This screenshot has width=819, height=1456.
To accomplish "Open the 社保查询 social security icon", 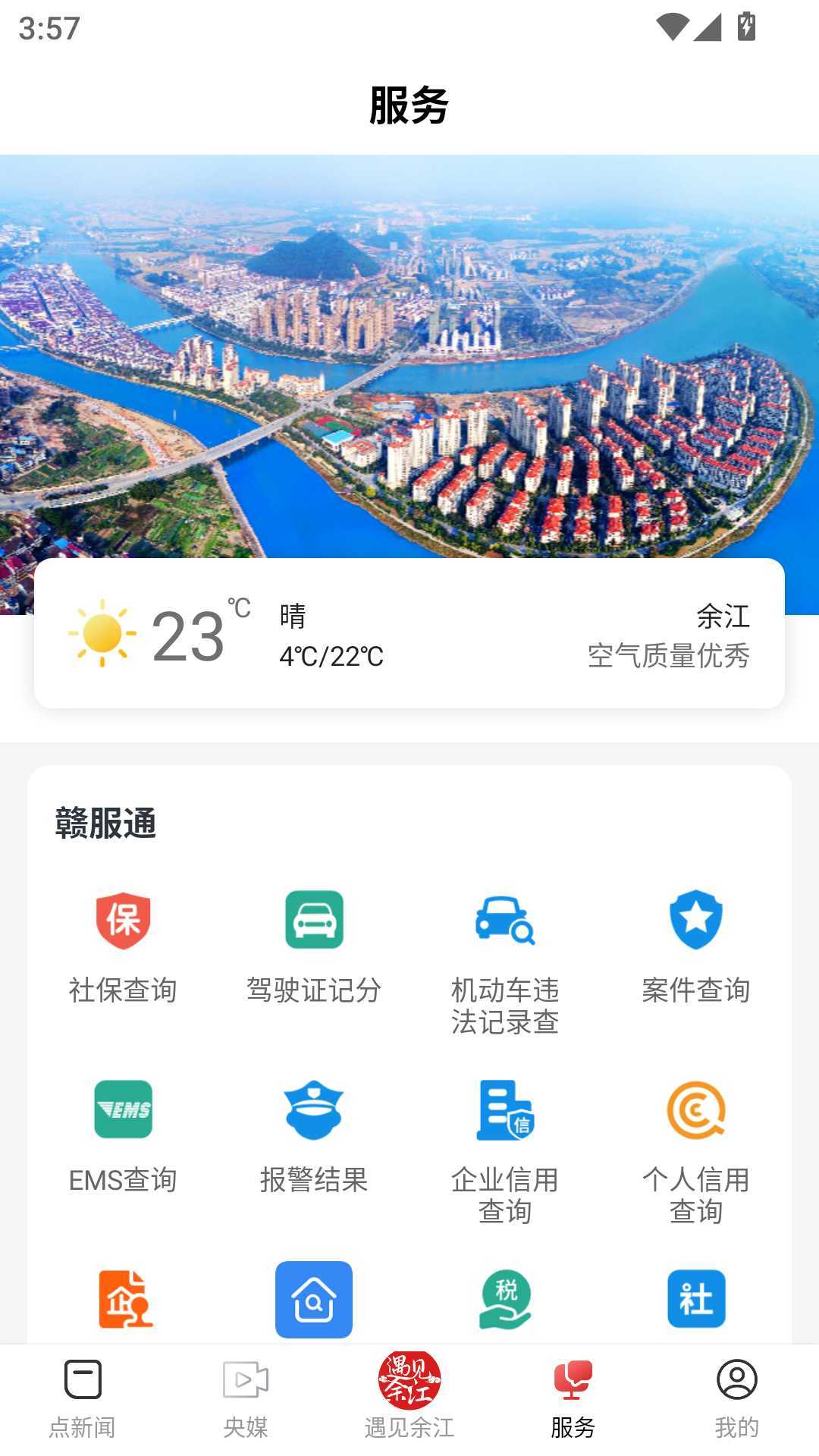I will [124, 920].
